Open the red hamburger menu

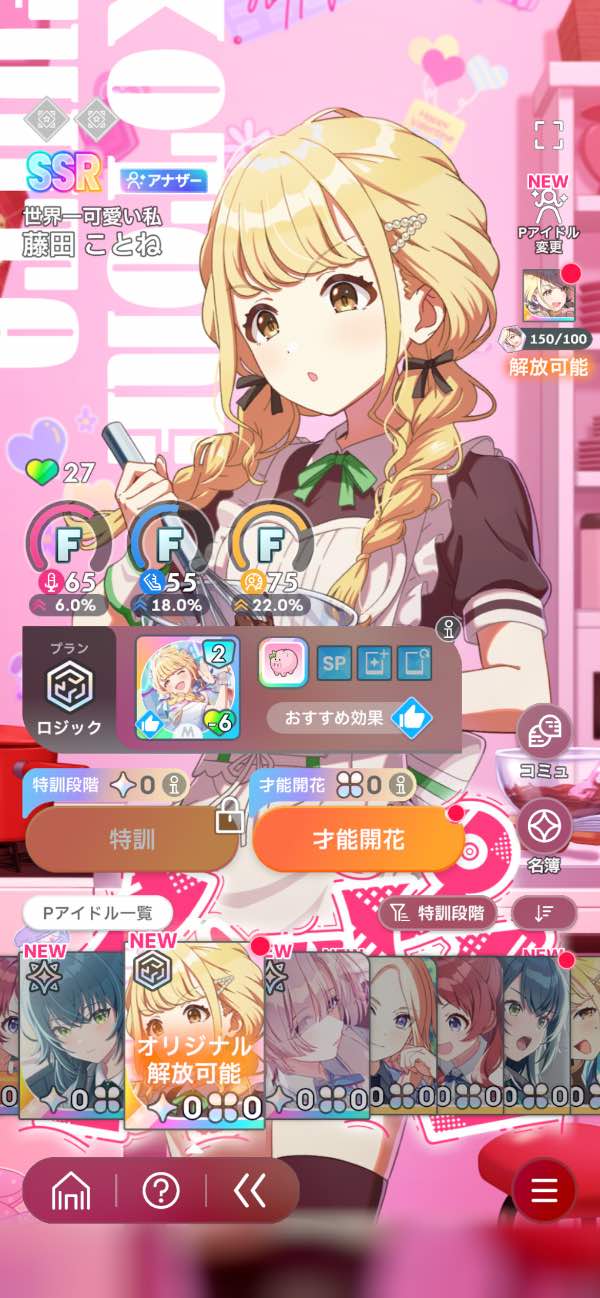[x=544, y=1190]
